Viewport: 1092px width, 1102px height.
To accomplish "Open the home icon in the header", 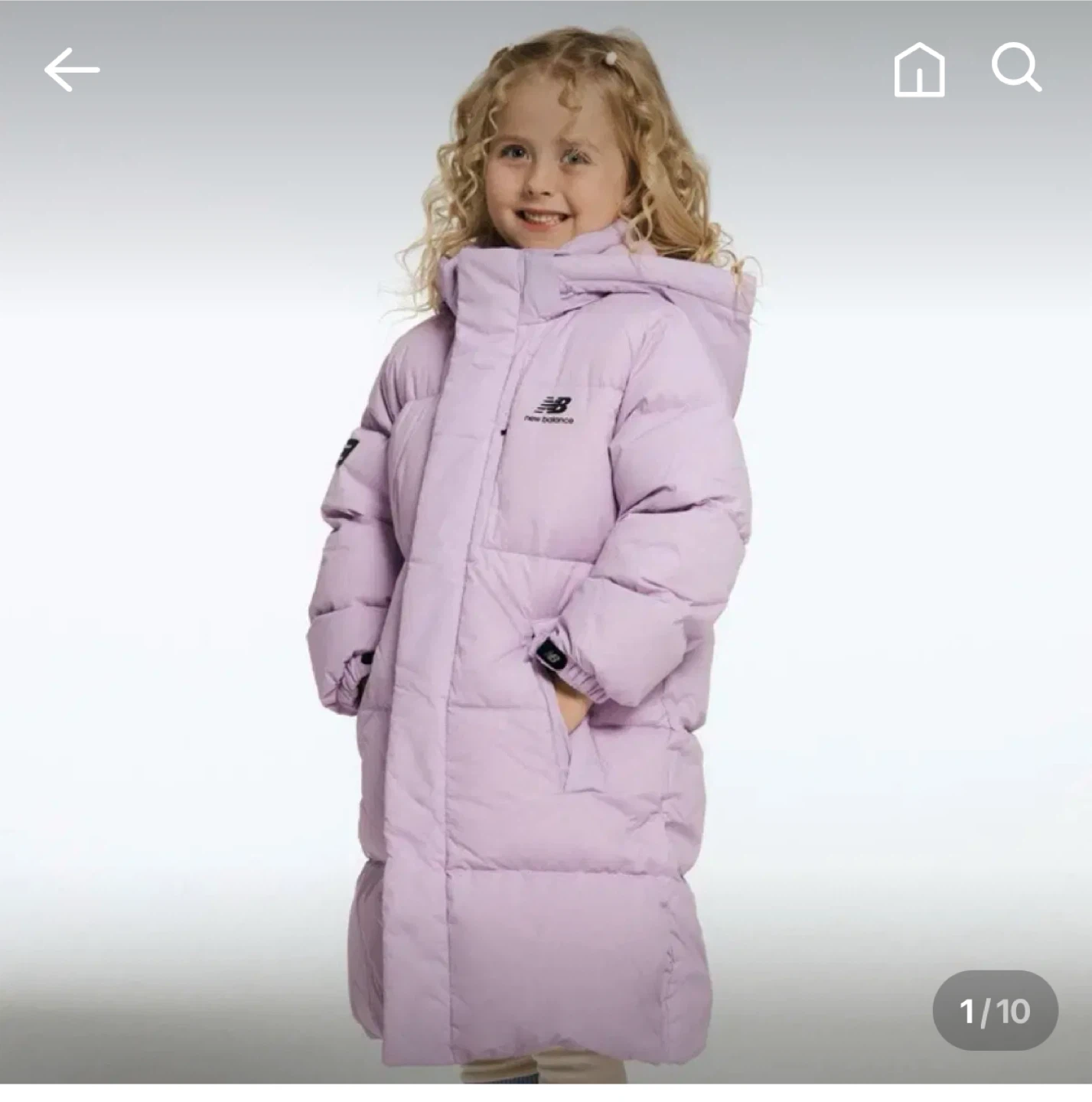I will tap(919, 70).
